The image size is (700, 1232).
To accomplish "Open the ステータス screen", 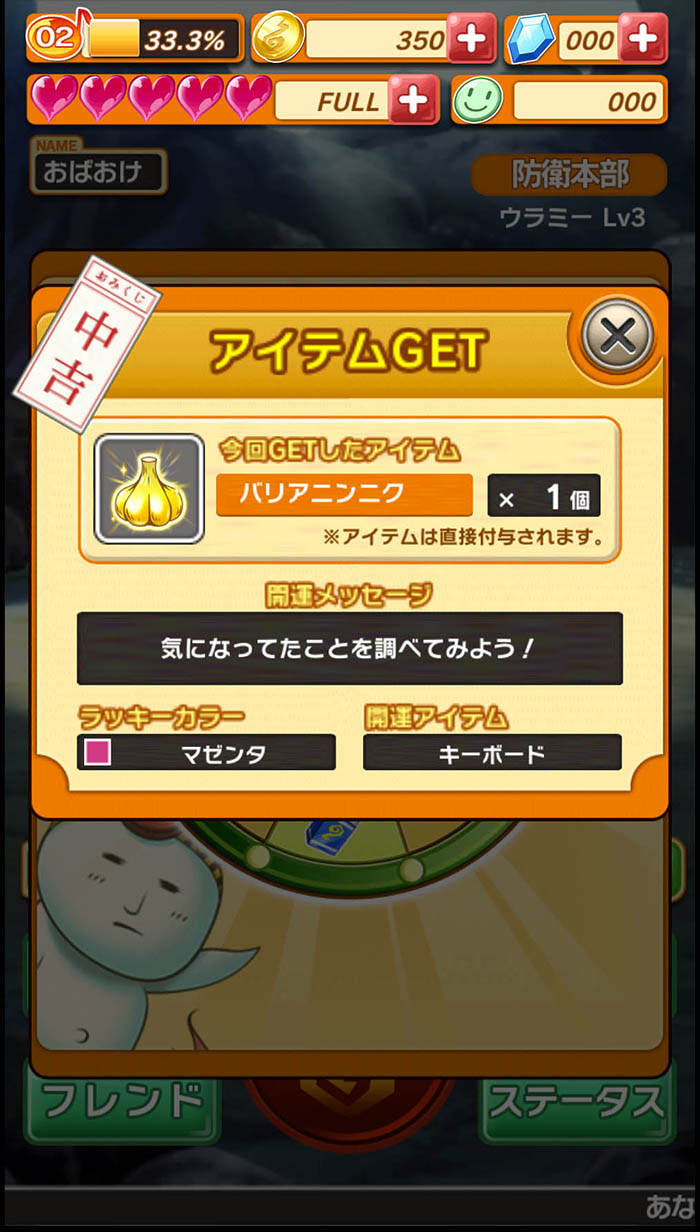I will pyautogui.click(x=574, y=1101).
